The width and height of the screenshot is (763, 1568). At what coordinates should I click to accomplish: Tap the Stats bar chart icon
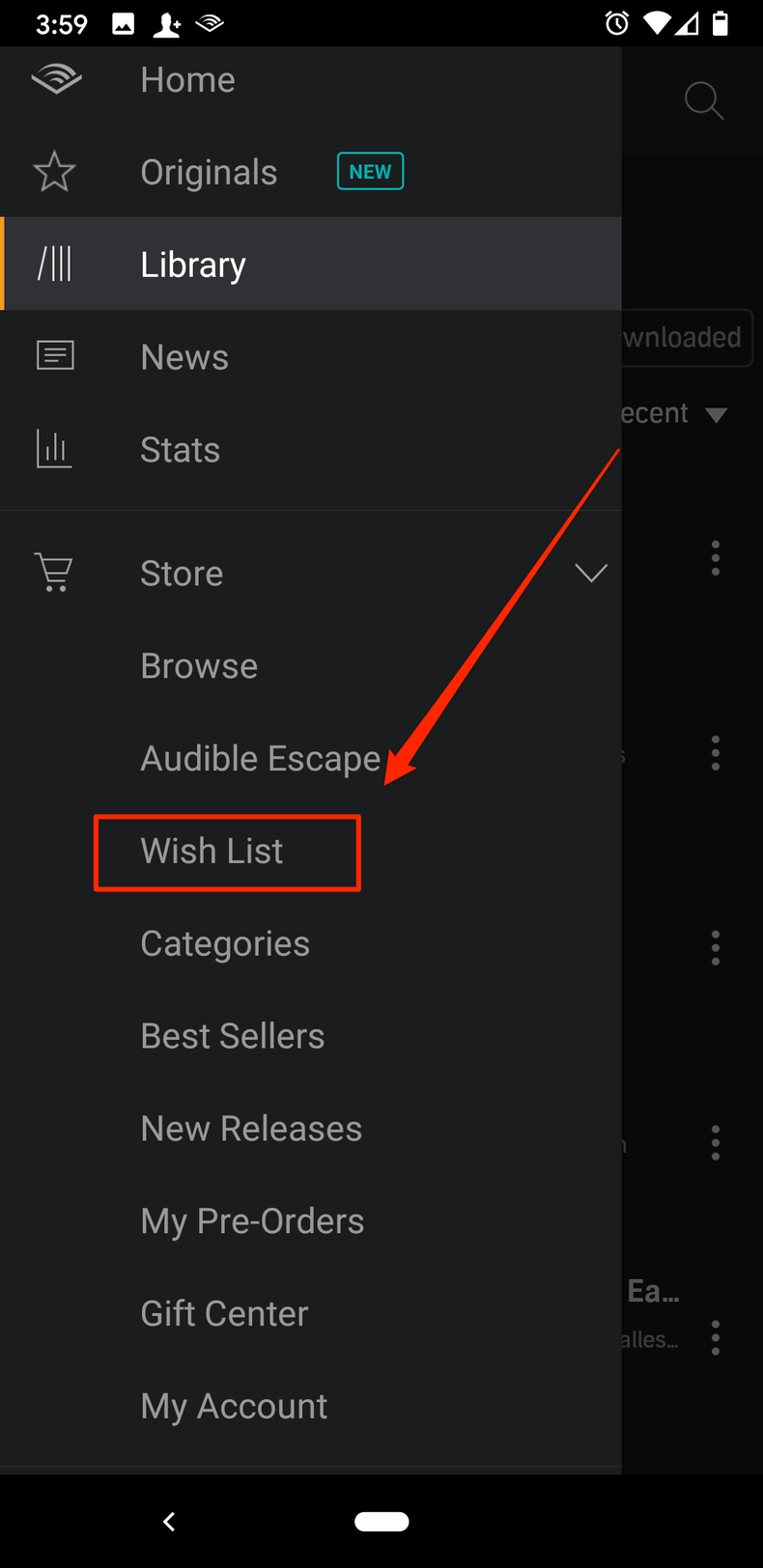click(55, 448)
